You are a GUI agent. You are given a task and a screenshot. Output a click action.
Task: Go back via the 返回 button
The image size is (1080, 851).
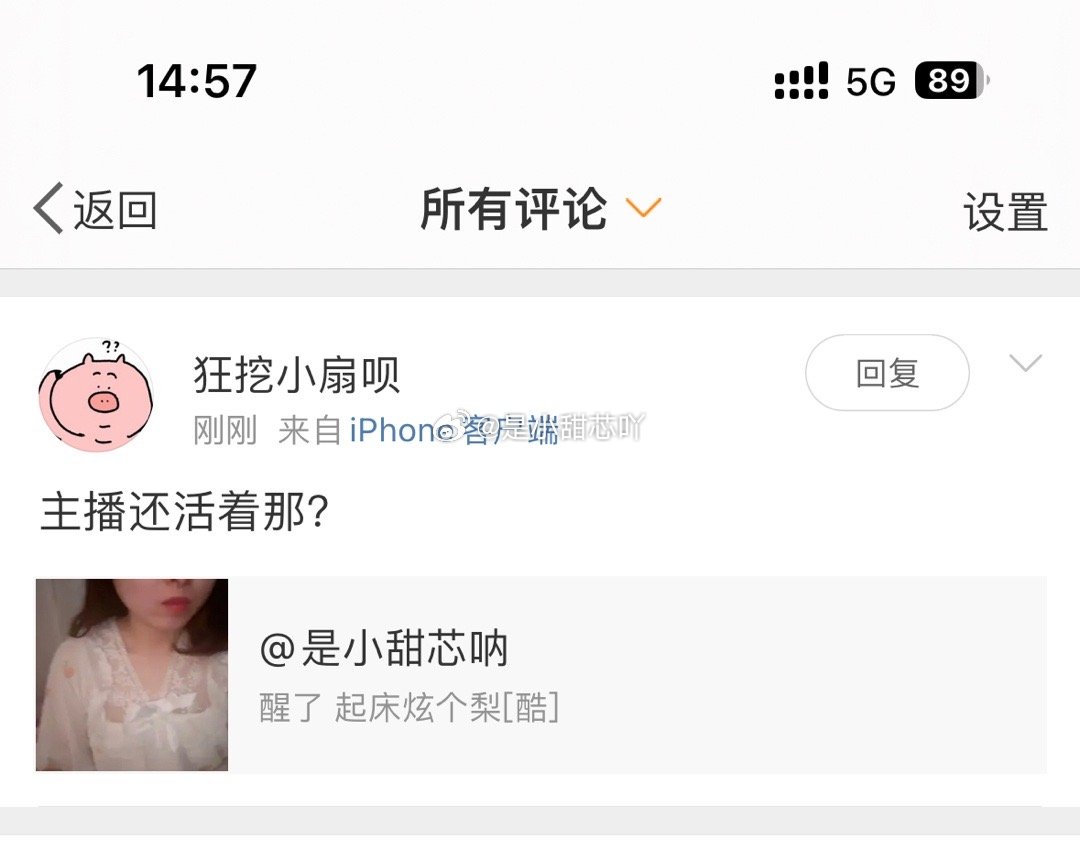(x=96, y=210)
